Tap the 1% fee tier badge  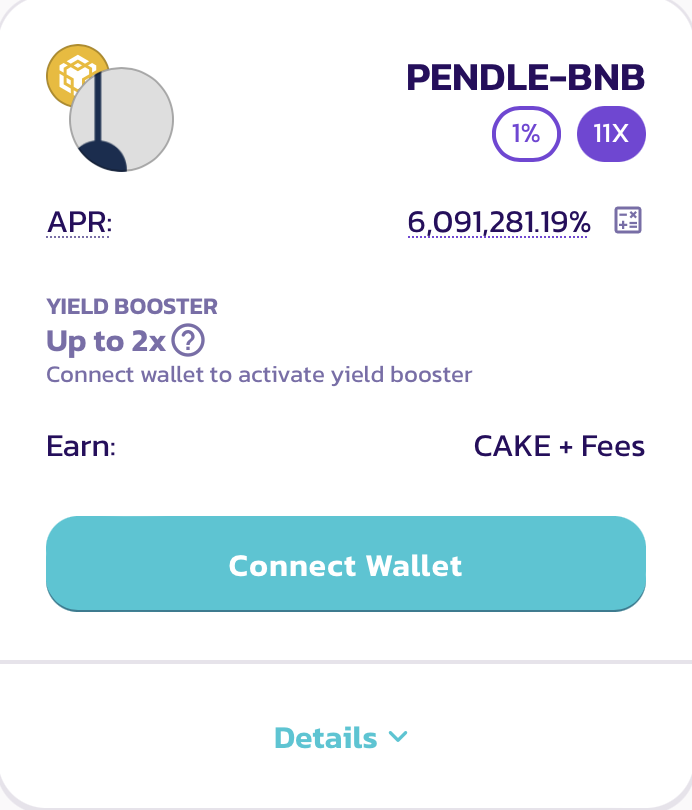point(526,133)
